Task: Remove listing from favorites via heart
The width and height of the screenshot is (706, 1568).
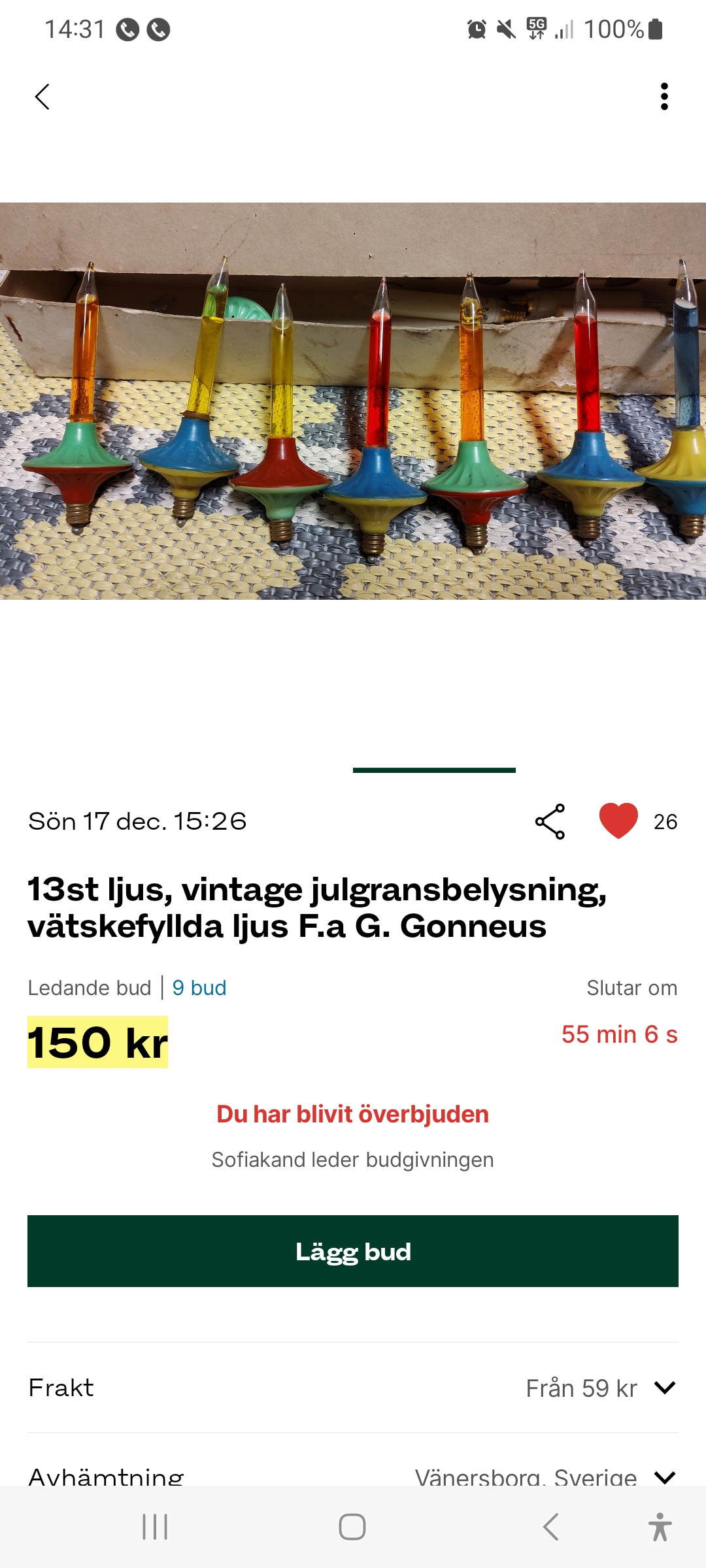Action: (x=618, y=821)
